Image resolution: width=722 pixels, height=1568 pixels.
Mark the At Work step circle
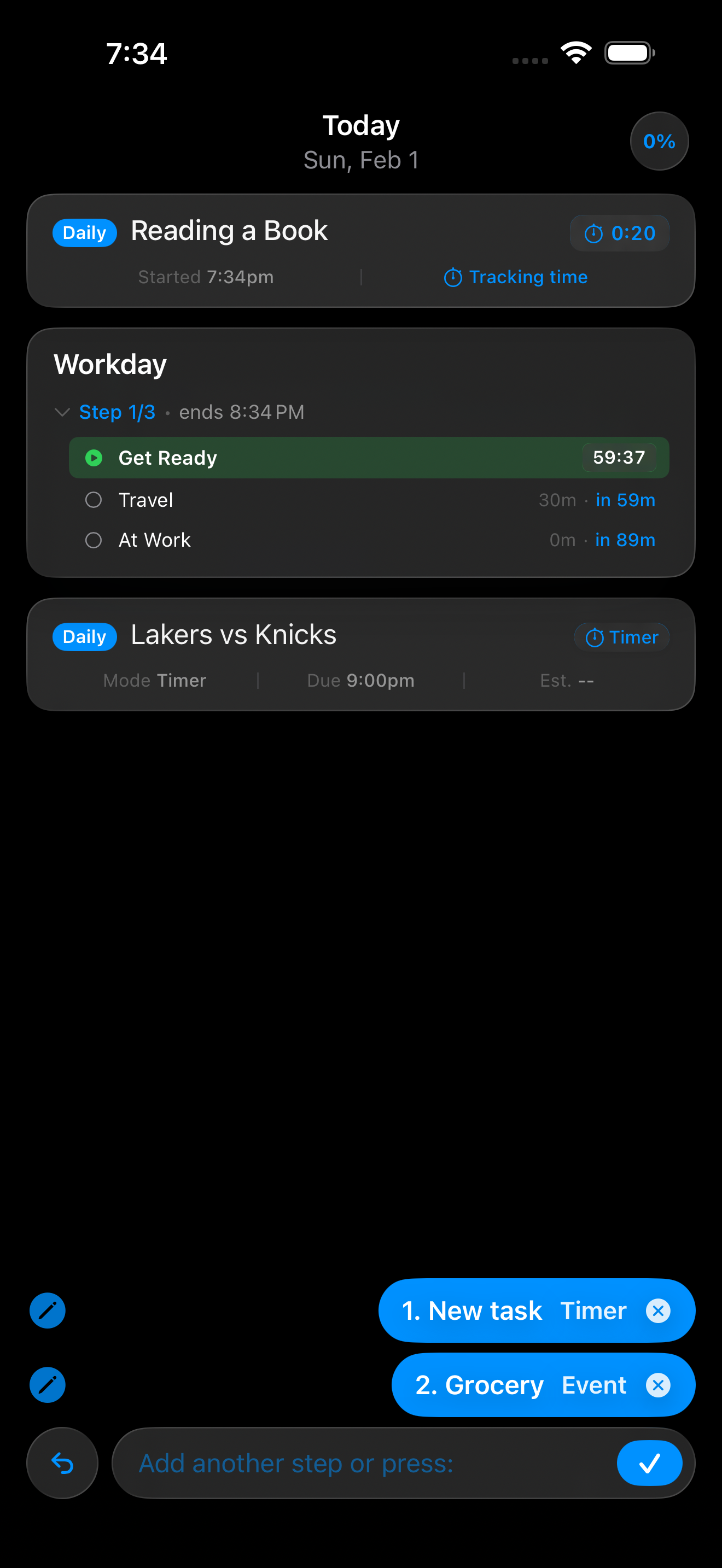click(93, 540)
